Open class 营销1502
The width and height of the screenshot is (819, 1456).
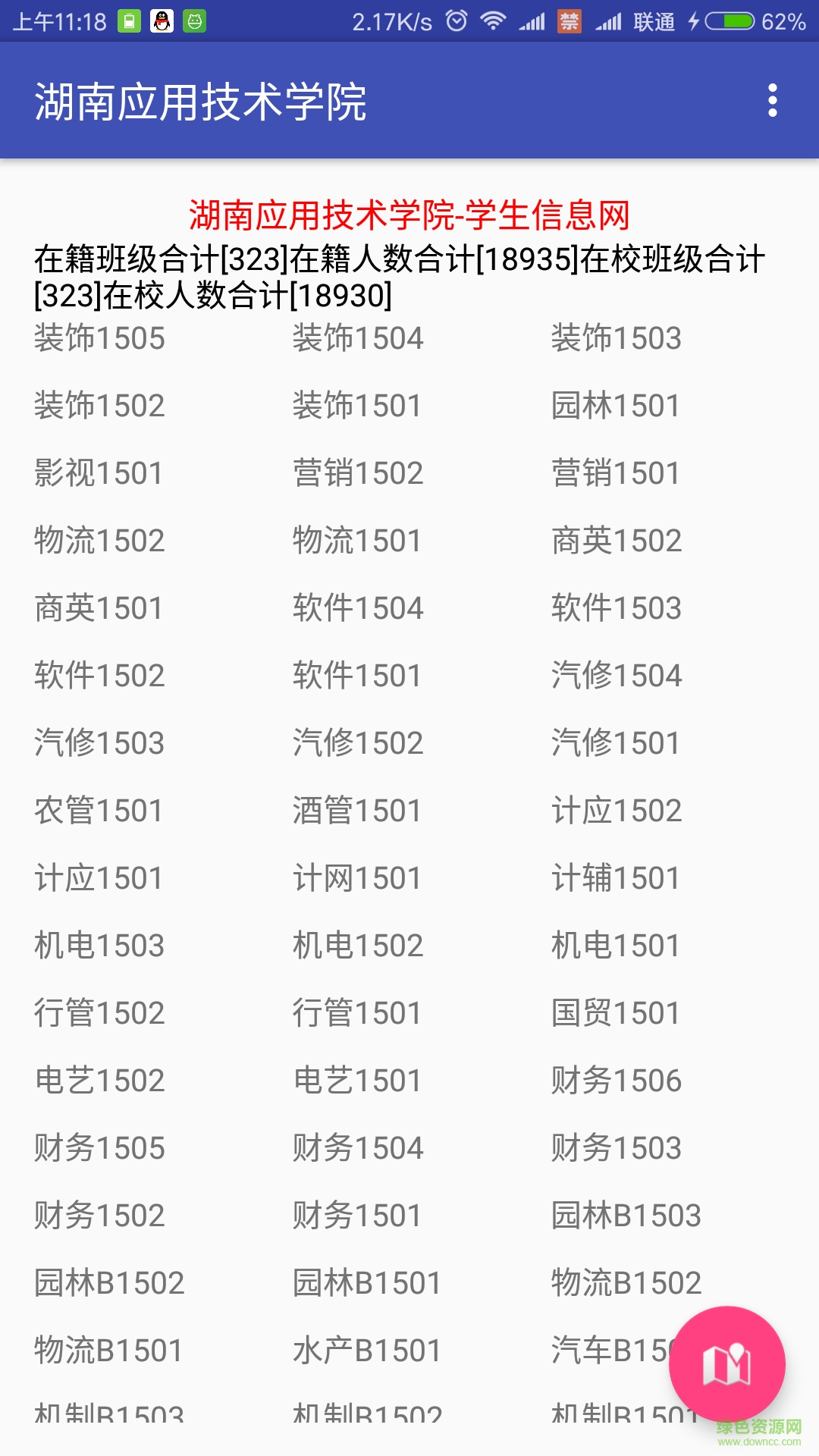(x=358, y=473)
